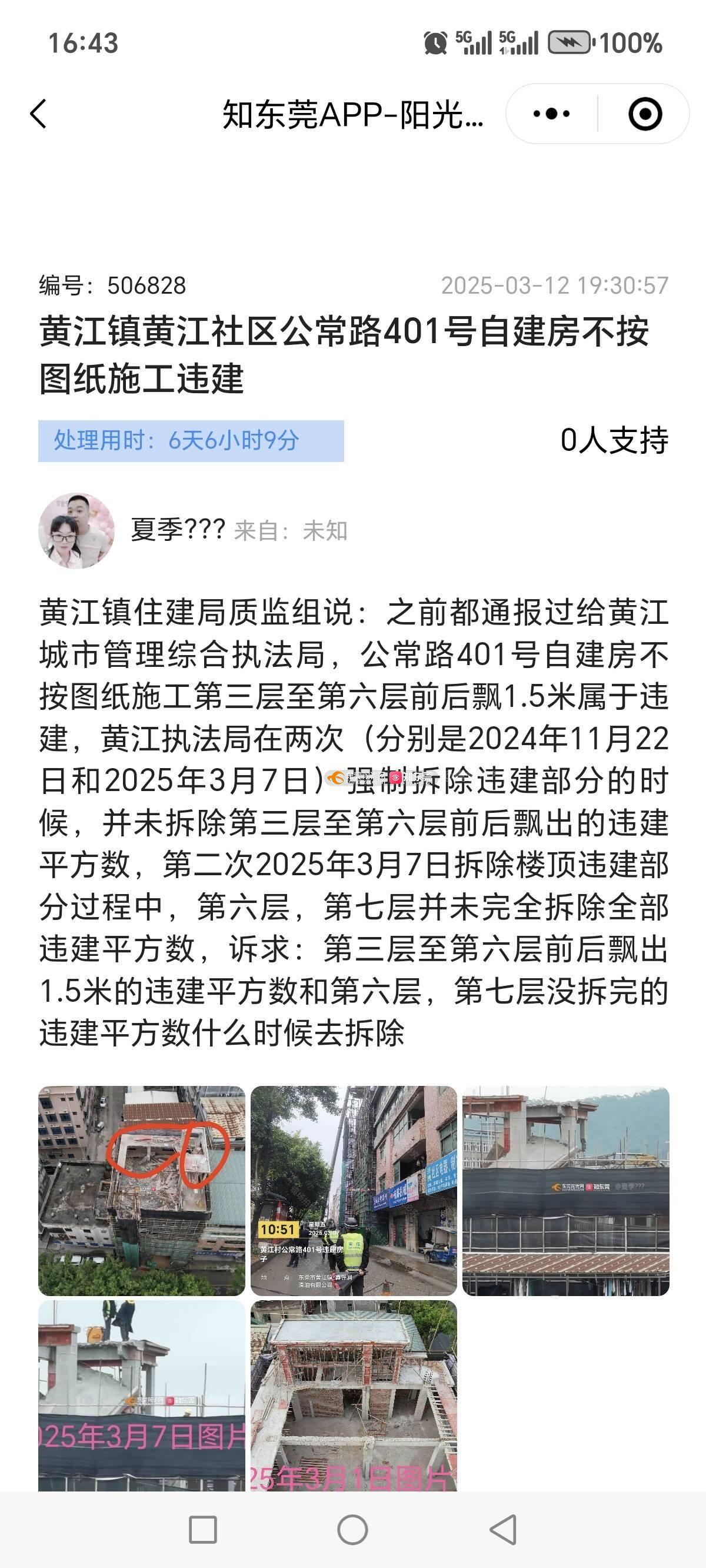Go back using the top-left arrow
Viewport: 706px width, 1568px height.
coord(38,114)
